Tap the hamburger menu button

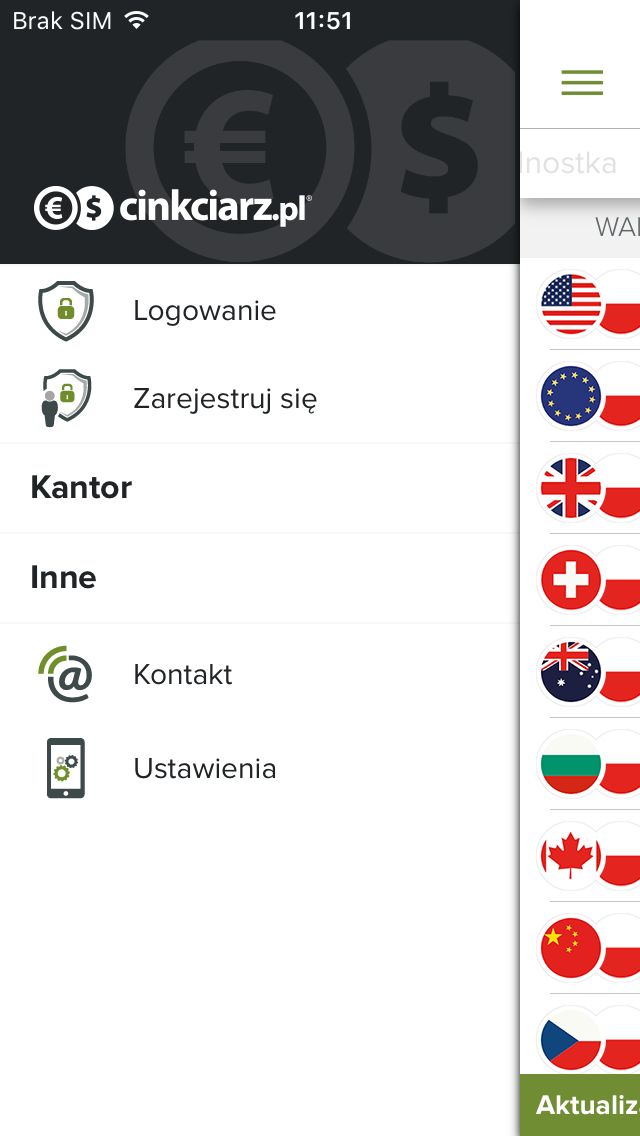(x=582, y=83)
